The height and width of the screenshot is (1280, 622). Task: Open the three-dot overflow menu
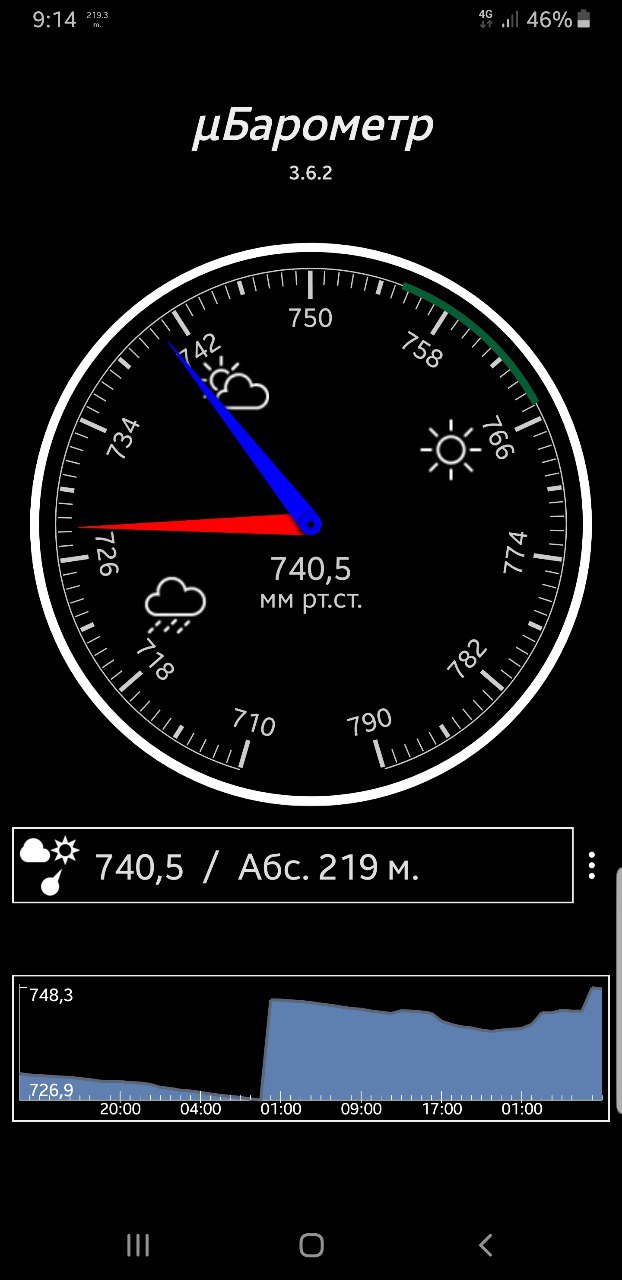point(592,865)
